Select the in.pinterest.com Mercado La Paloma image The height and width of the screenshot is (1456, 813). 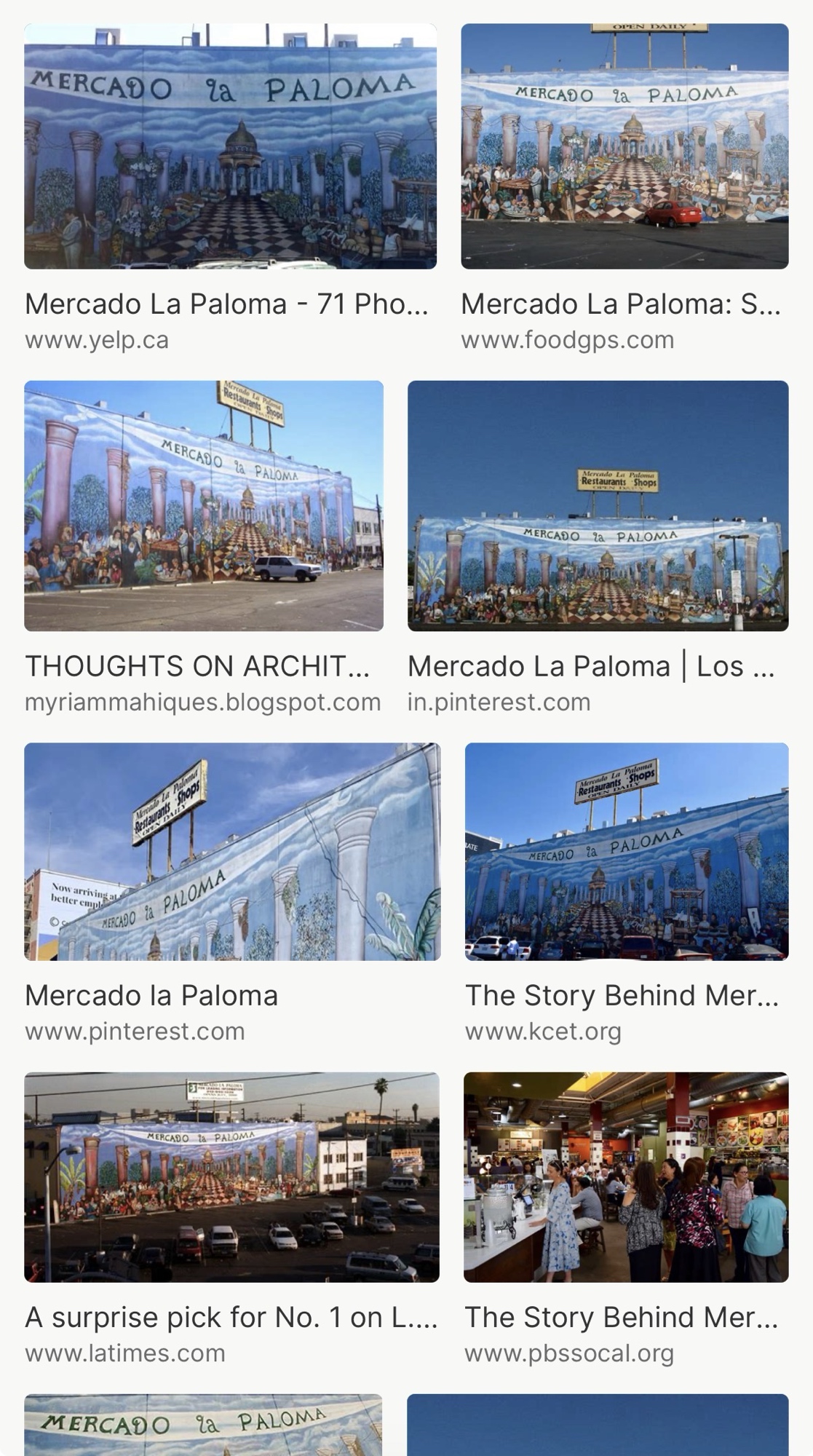[x=598, y=505]
